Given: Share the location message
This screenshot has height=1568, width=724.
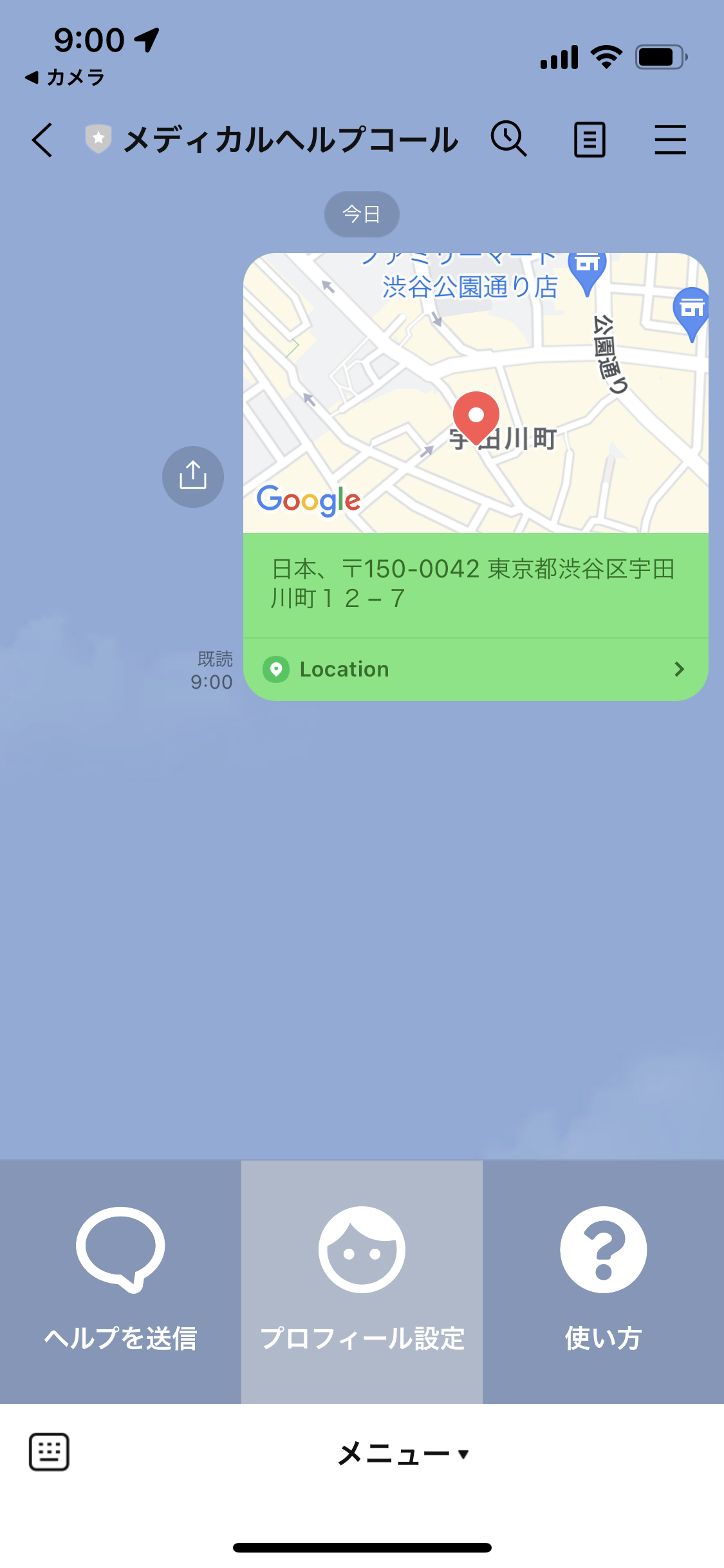Looking at the screenshot, I should coord(193,476).
